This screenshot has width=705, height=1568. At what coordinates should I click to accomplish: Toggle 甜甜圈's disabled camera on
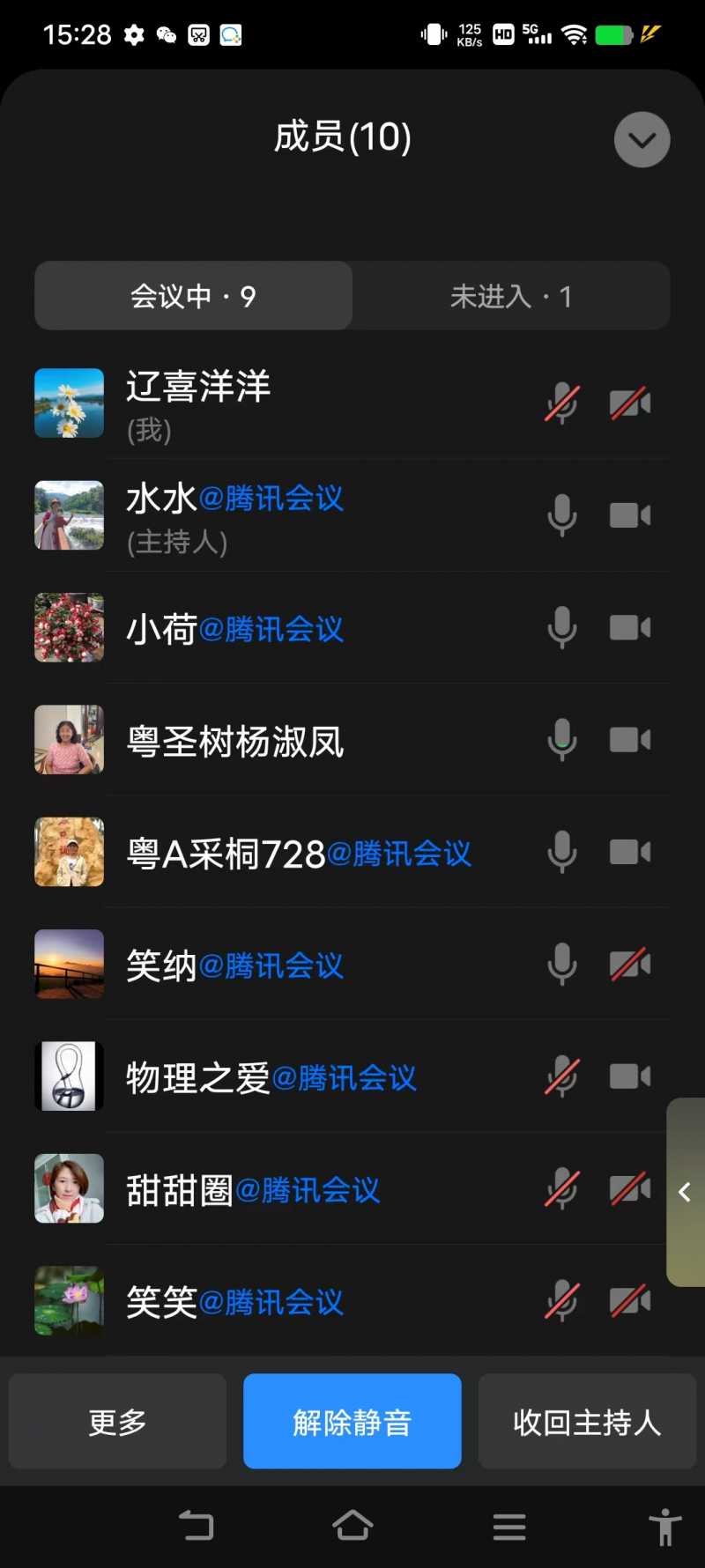pyautogui.click(x=629, y=1188)
